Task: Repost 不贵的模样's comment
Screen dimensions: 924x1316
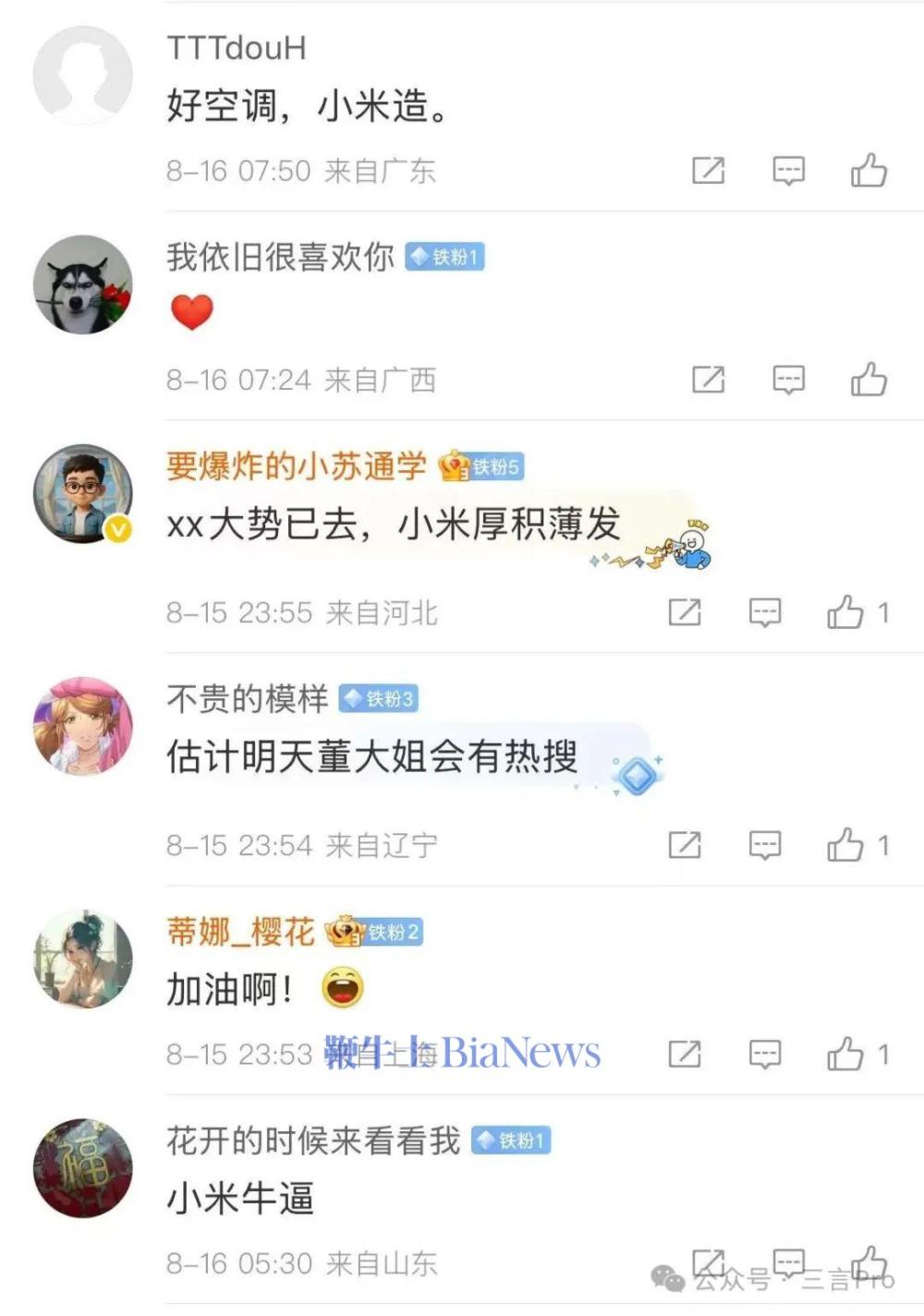Action: (x=685, y=845)
